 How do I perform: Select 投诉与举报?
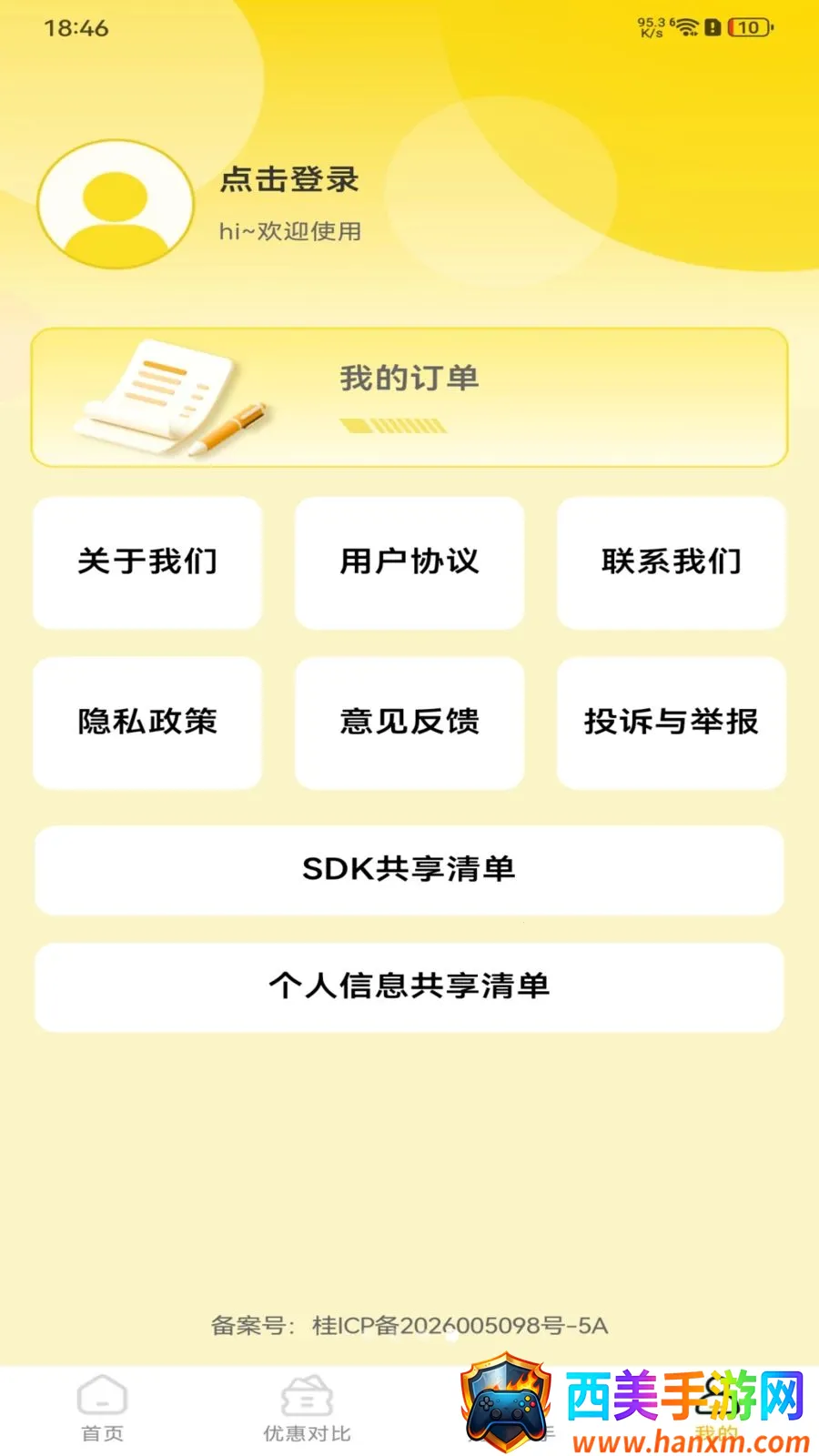(672, 723)
